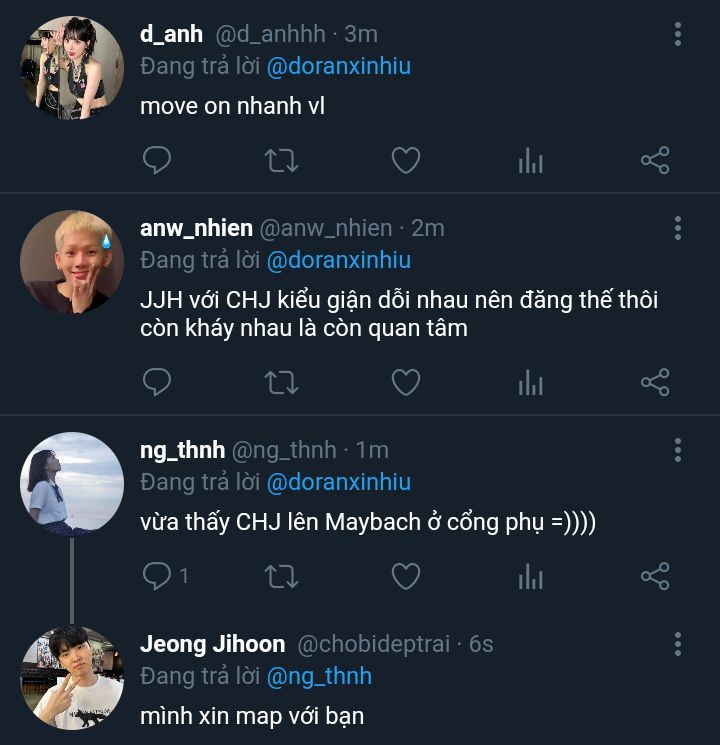Open overflow menu on d_anh's tweet

tap(678, 35)
